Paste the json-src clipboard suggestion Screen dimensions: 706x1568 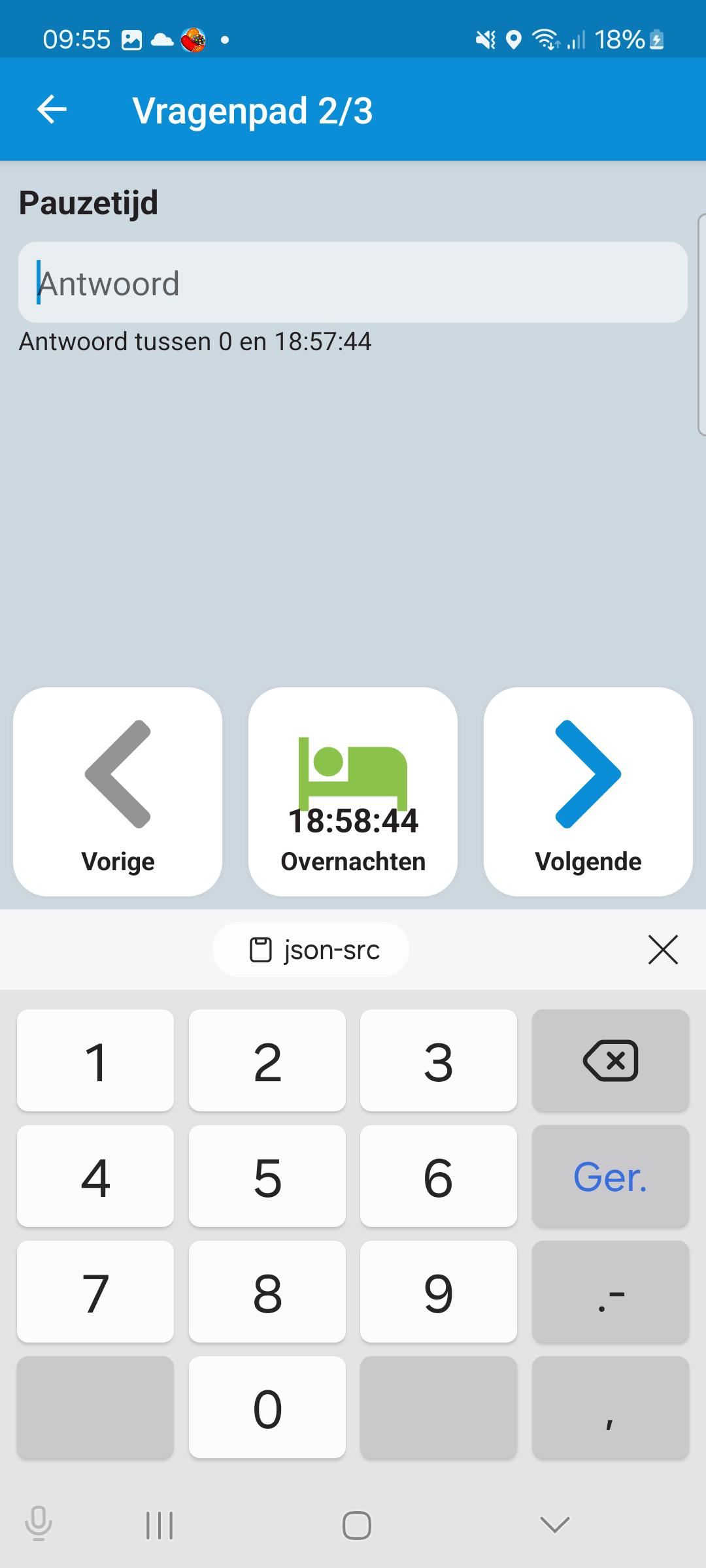pos(311,949)
